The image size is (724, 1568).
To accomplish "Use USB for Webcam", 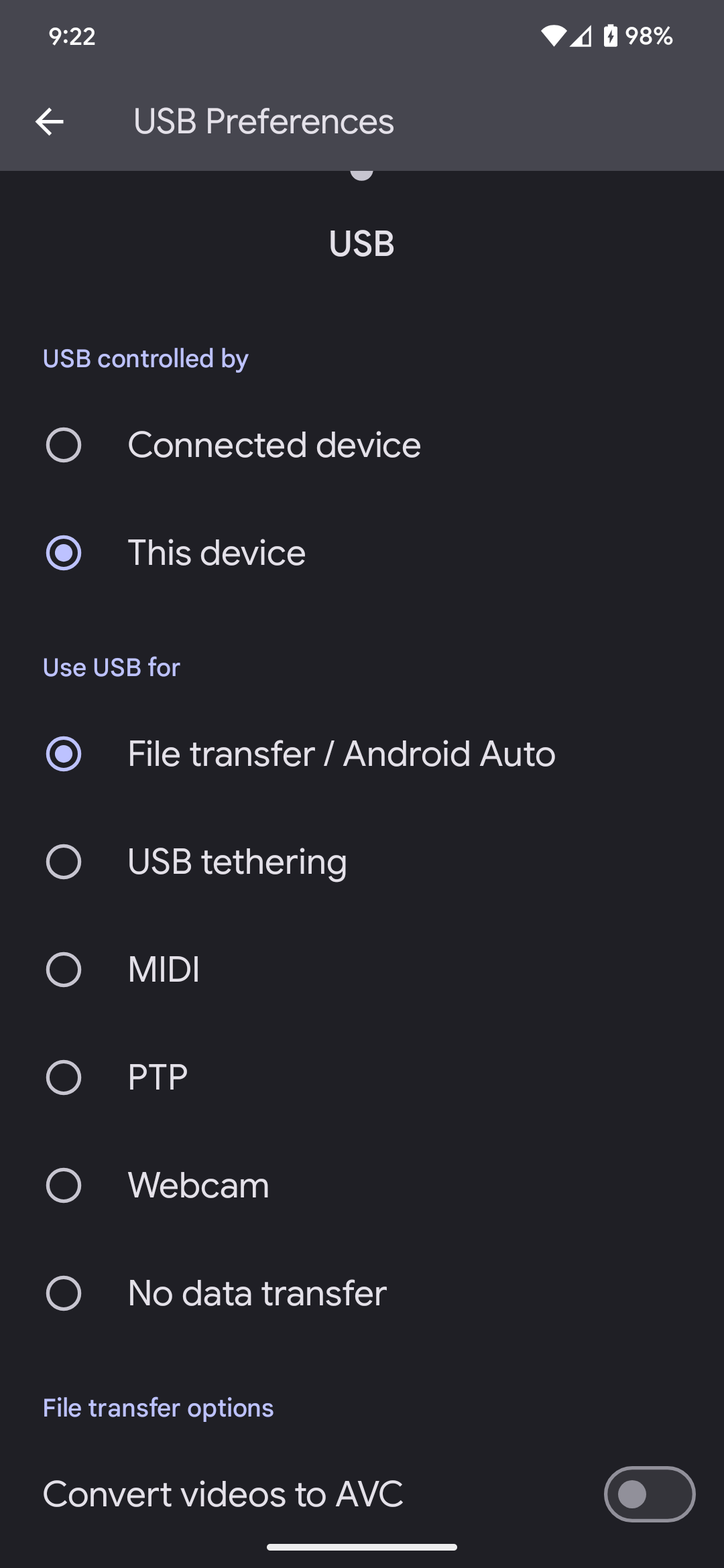I will [x=362, y=1185].
